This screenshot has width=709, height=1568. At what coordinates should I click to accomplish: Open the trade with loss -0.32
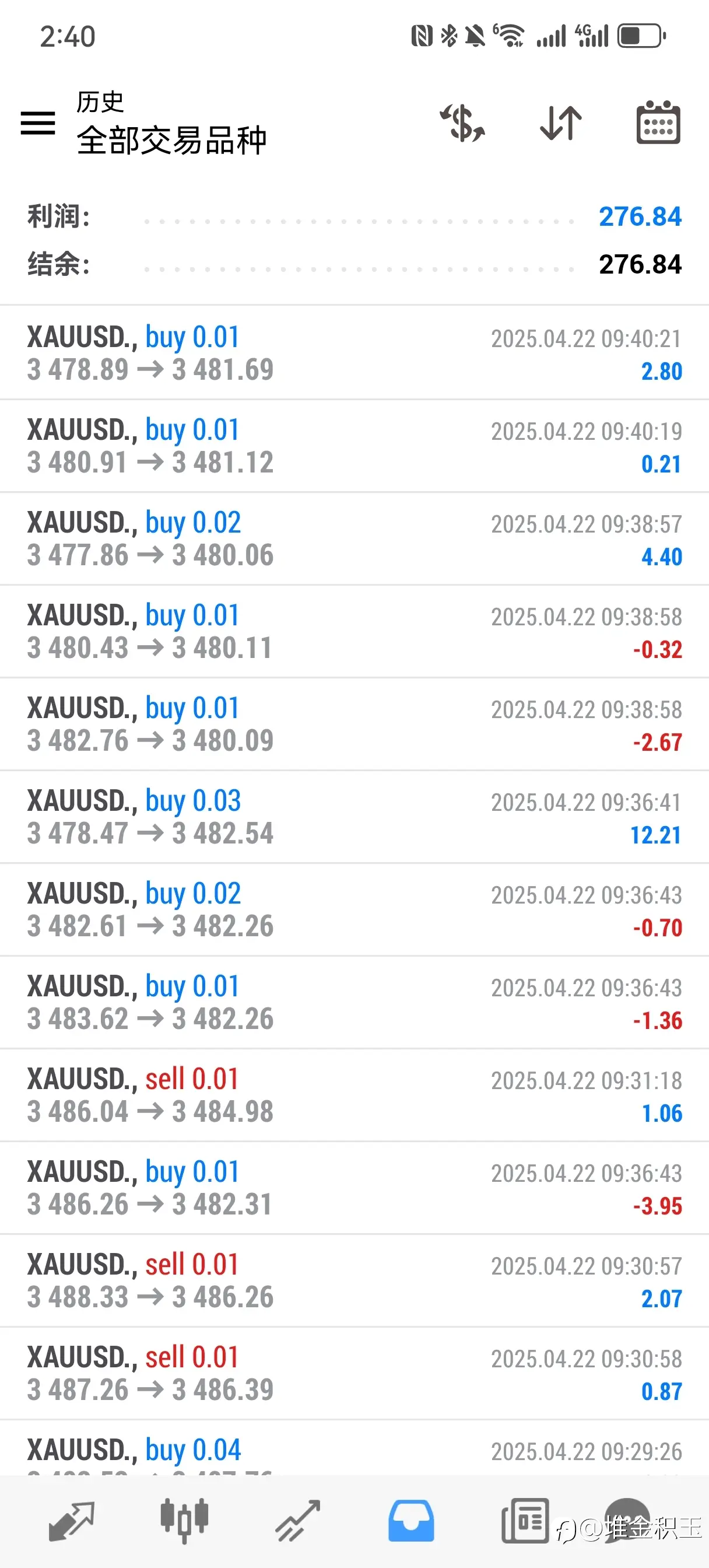(x=354, y=631)
